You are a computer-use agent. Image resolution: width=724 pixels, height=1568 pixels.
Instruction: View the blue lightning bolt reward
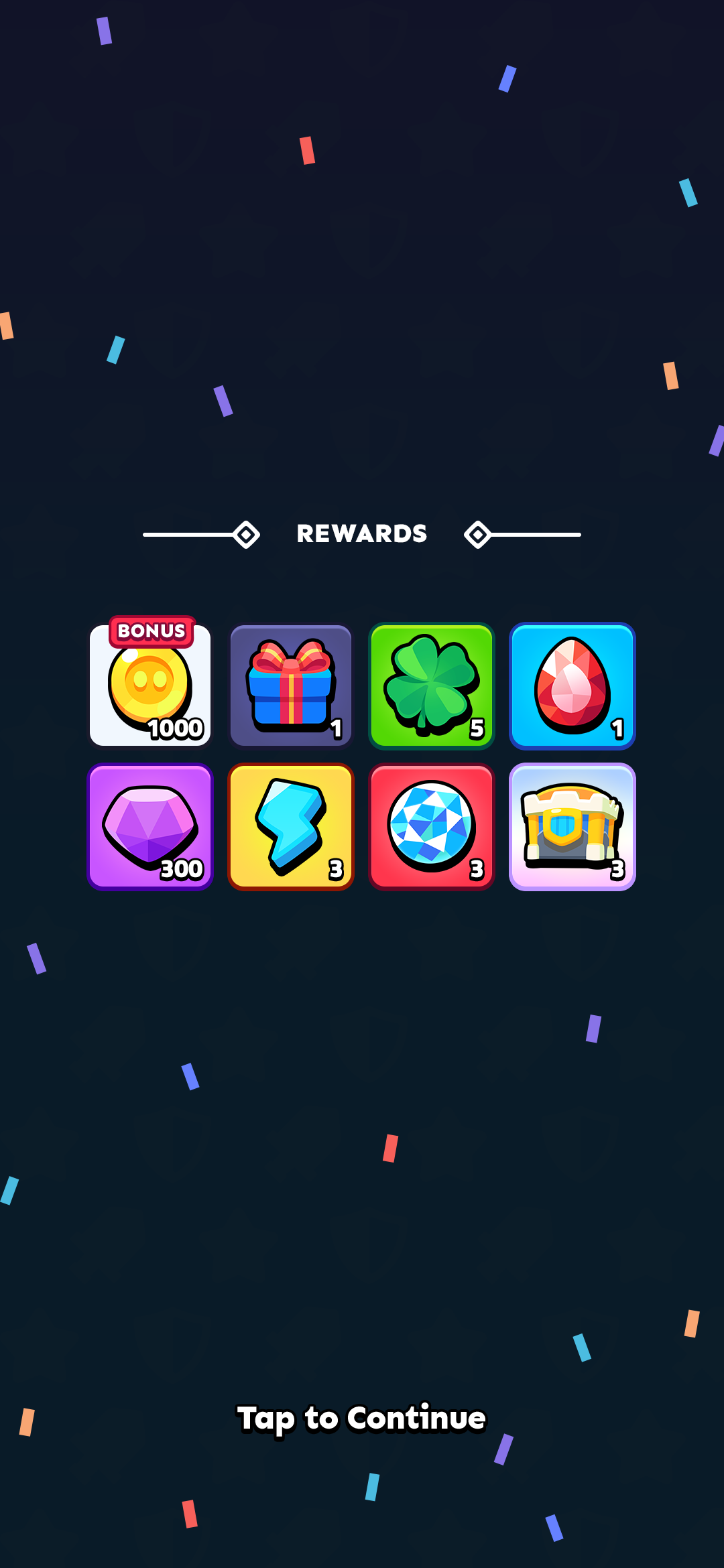(291, 827)
